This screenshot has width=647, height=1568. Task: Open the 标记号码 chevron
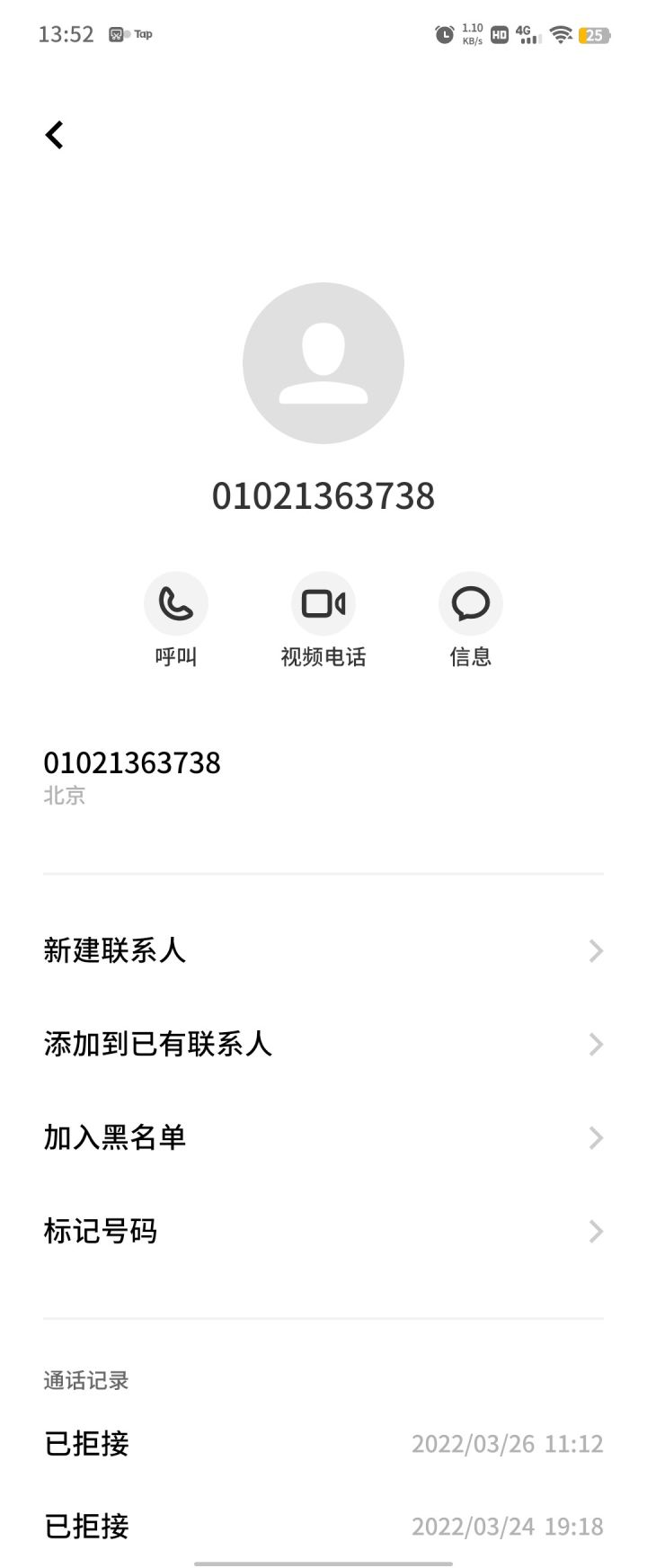pyautogui.click(x=595, y=1231)
